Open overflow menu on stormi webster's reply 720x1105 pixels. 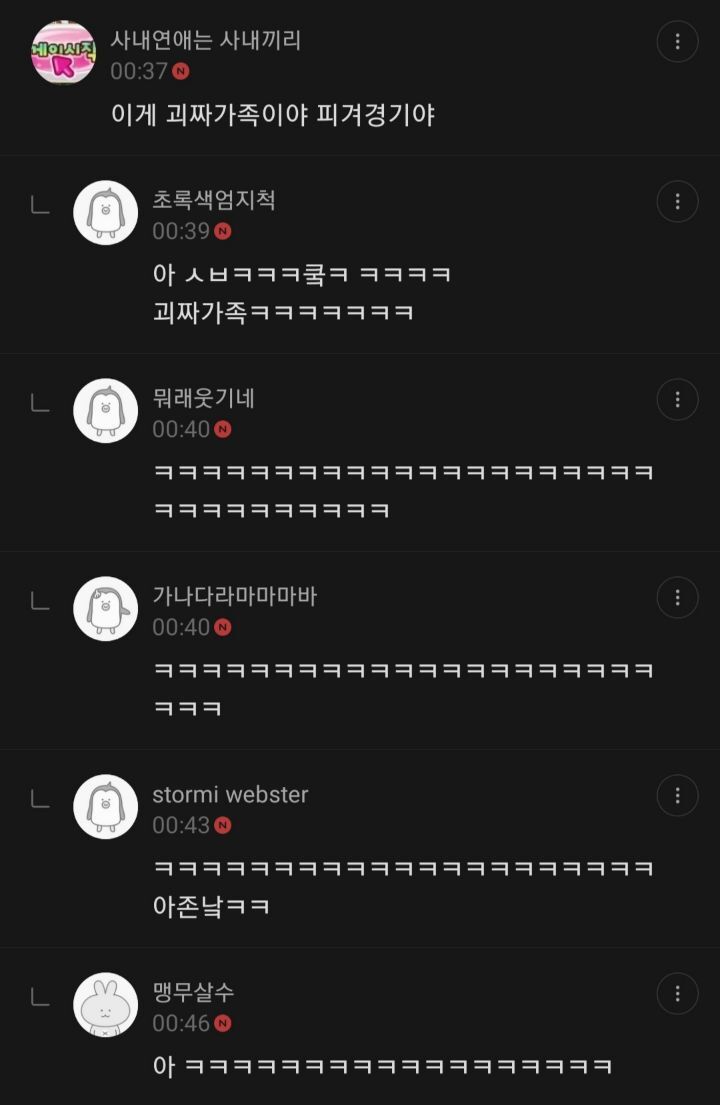click(677, 795)
